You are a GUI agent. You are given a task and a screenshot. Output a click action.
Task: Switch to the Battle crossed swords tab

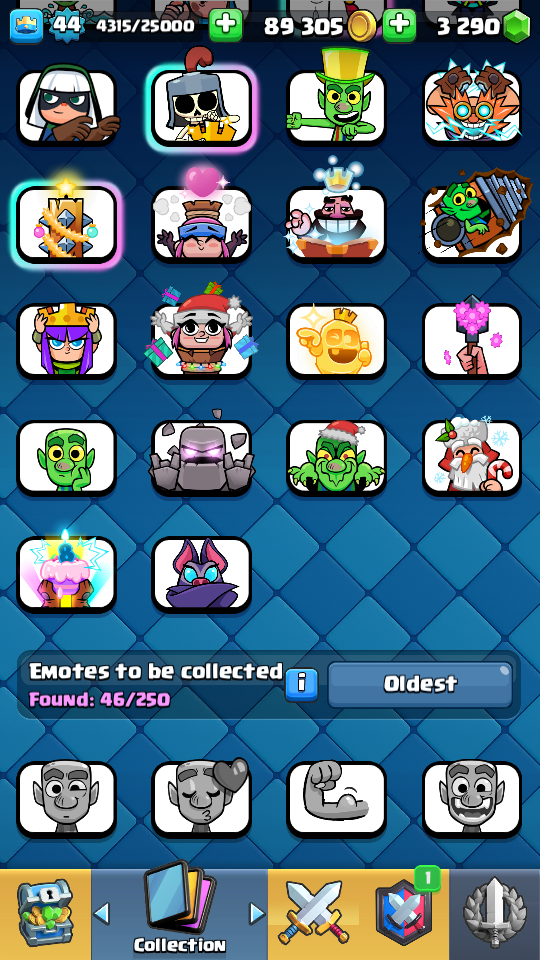coord(314,913)
